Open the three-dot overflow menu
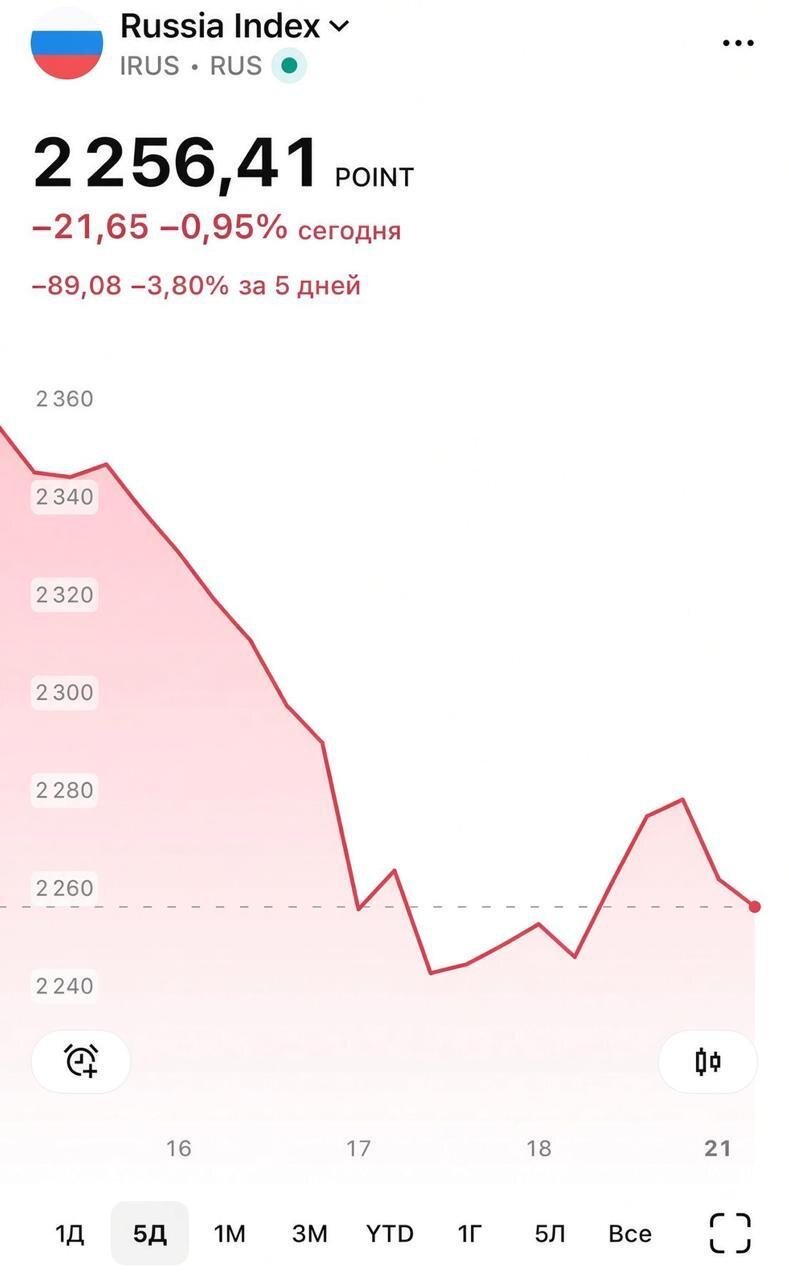The image size is (789, 1280). click(x=738, y=43)
